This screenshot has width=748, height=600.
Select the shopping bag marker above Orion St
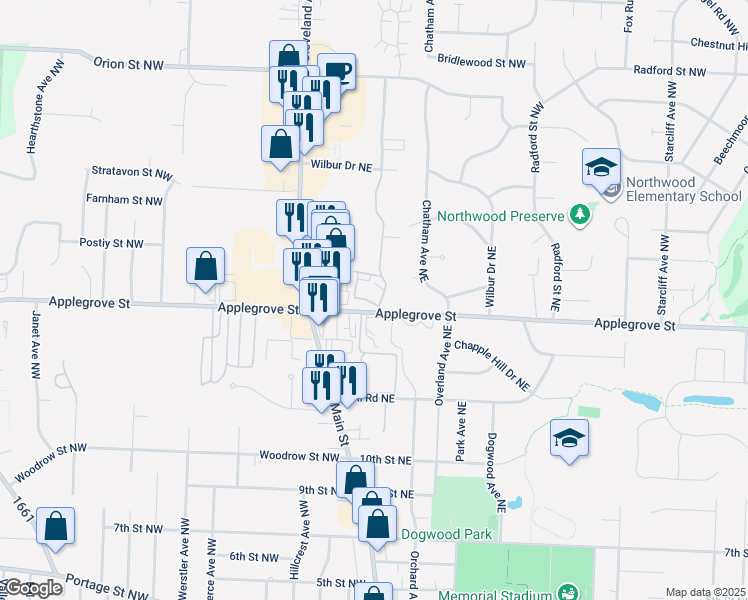(x=289, y=54)
